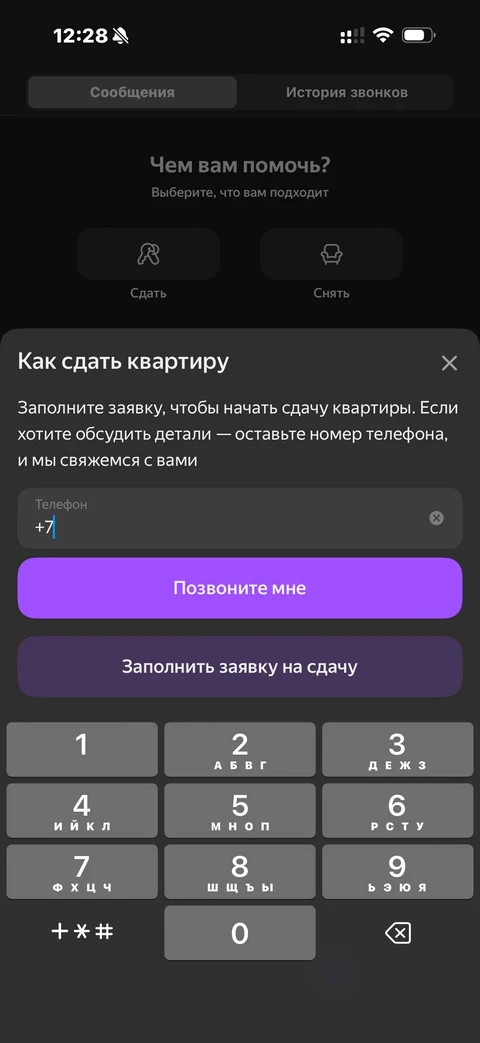Close the 'Как сдать квартиру' sheet

(449, 363)
